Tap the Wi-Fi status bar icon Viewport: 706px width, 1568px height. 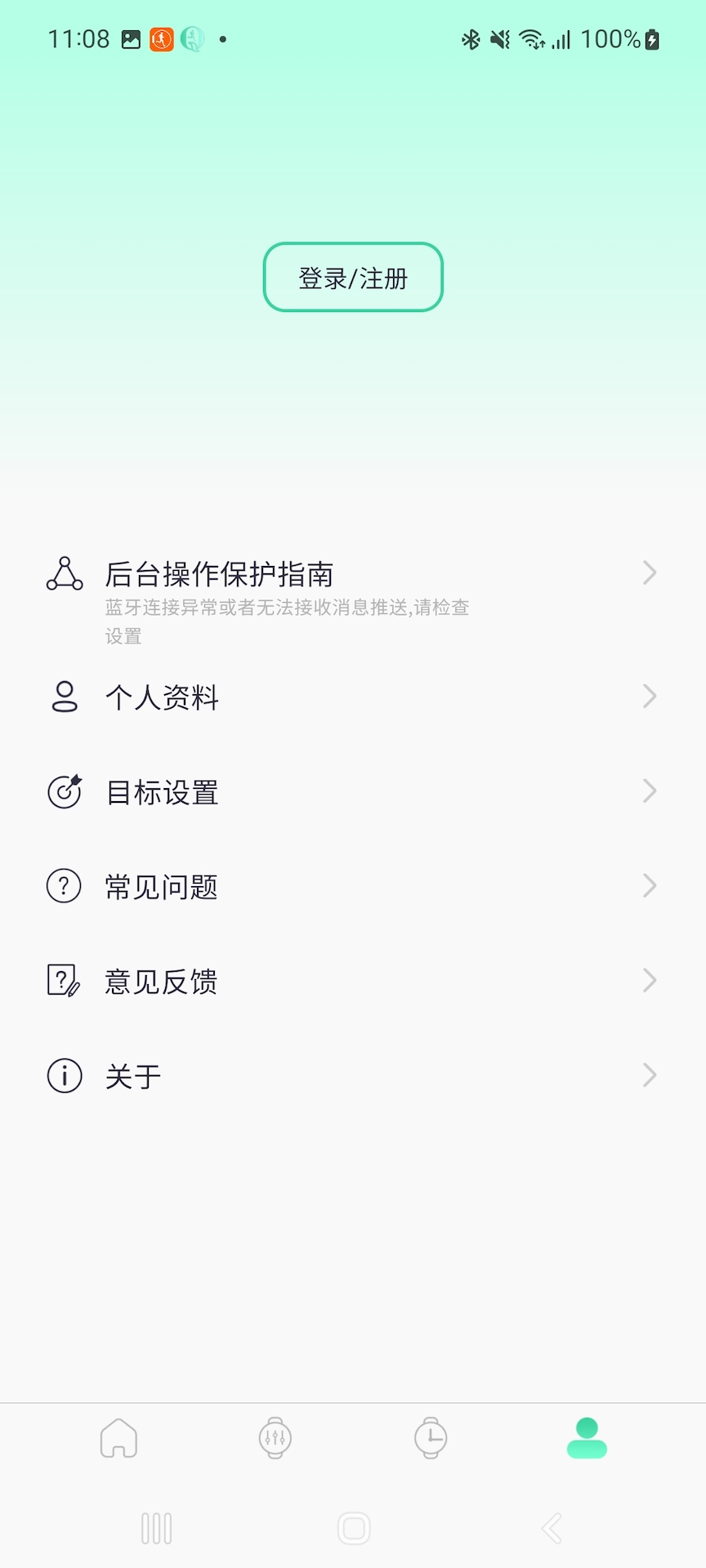point(532,38)
